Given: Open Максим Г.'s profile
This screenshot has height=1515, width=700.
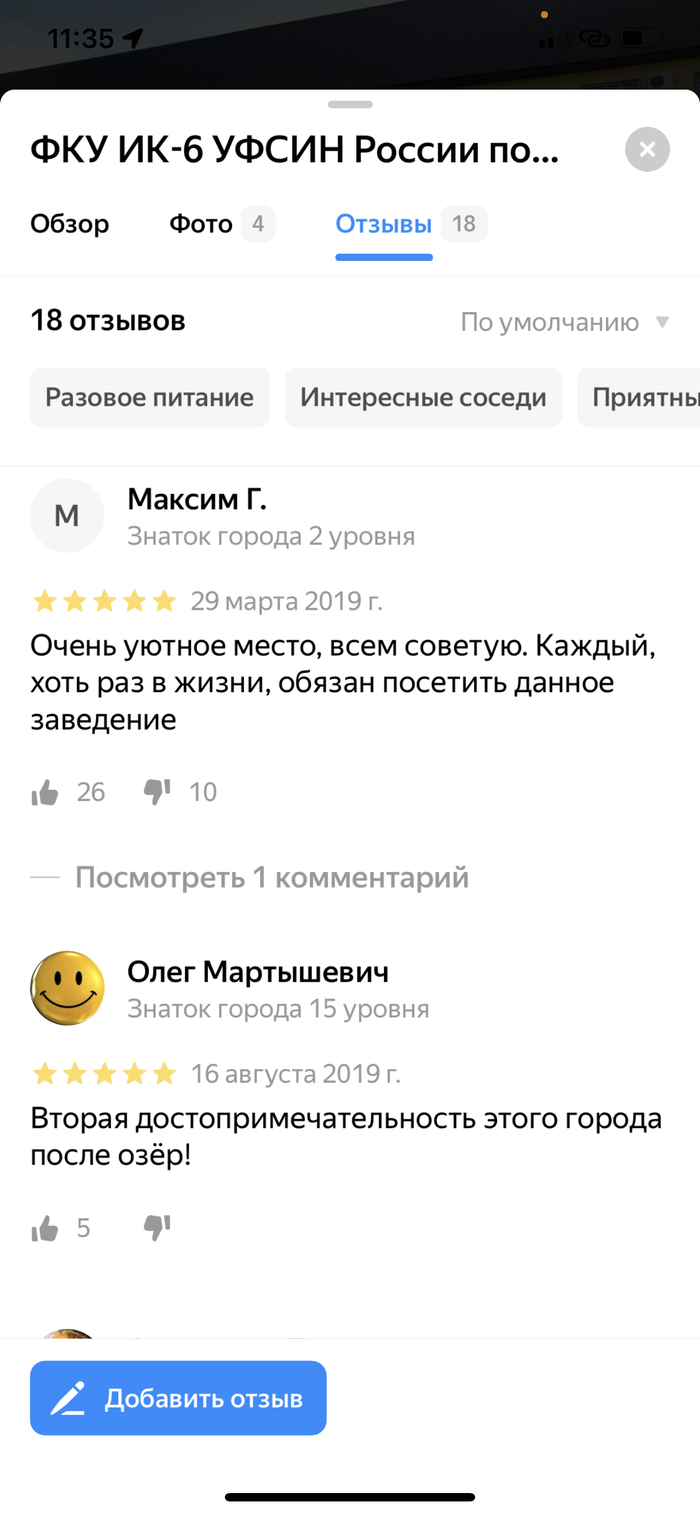Looking at the screenshot, I should (x=197, y=498).
